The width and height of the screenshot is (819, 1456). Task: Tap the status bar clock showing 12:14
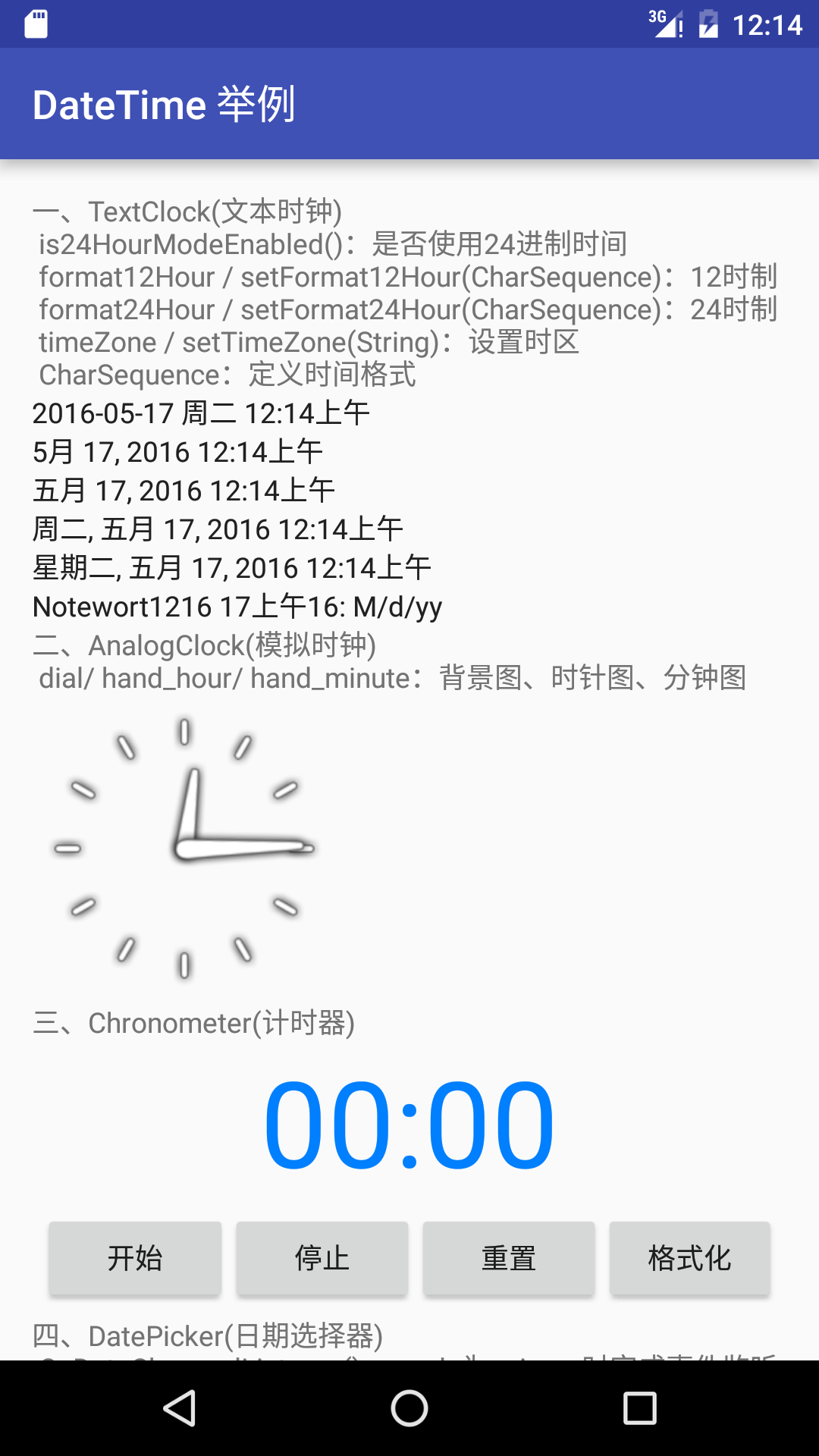click(x=767, y=24)
